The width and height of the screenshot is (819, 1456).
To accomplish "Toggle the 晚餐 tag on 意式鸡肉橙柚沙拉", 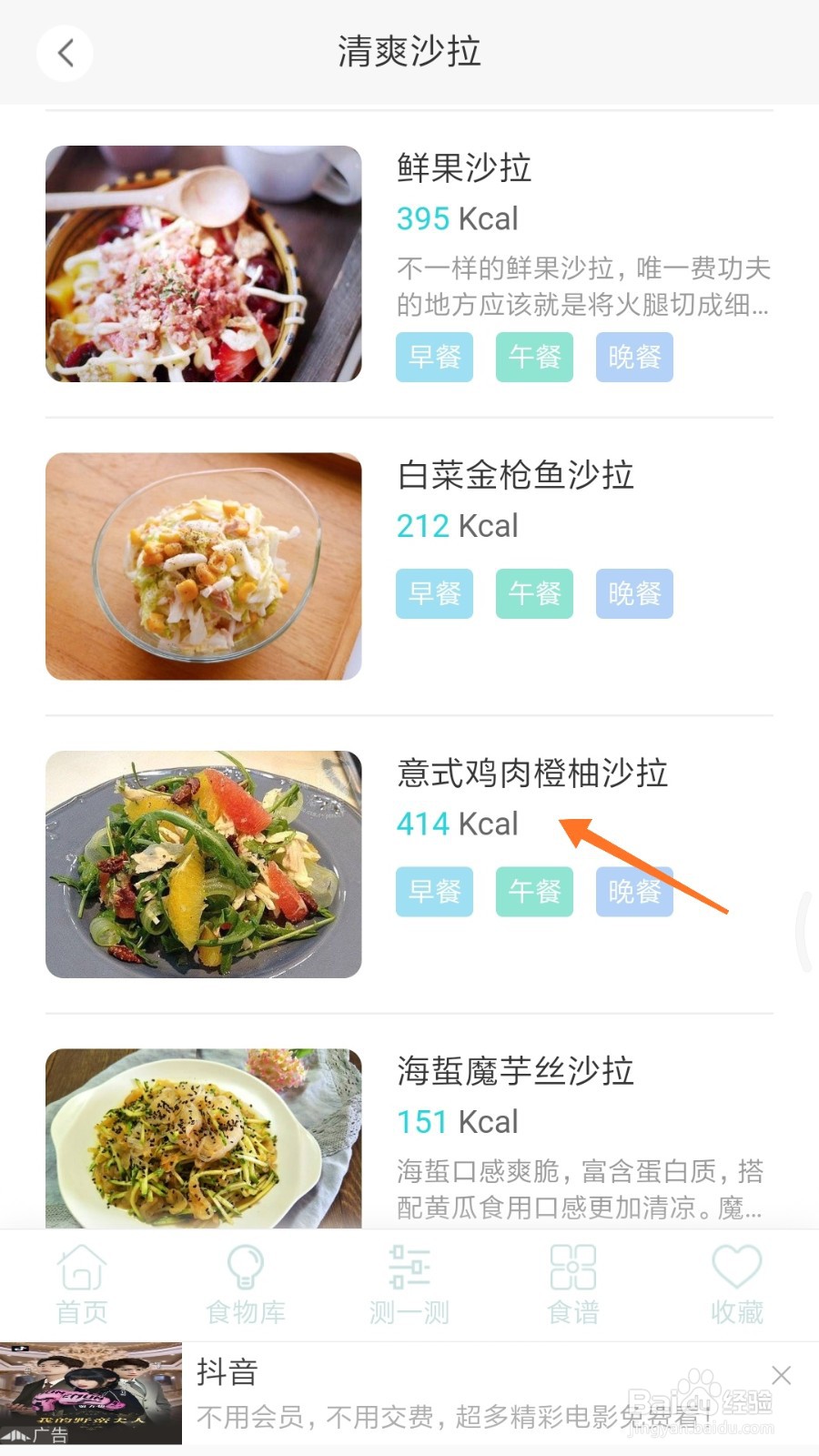I will (634, 893).
